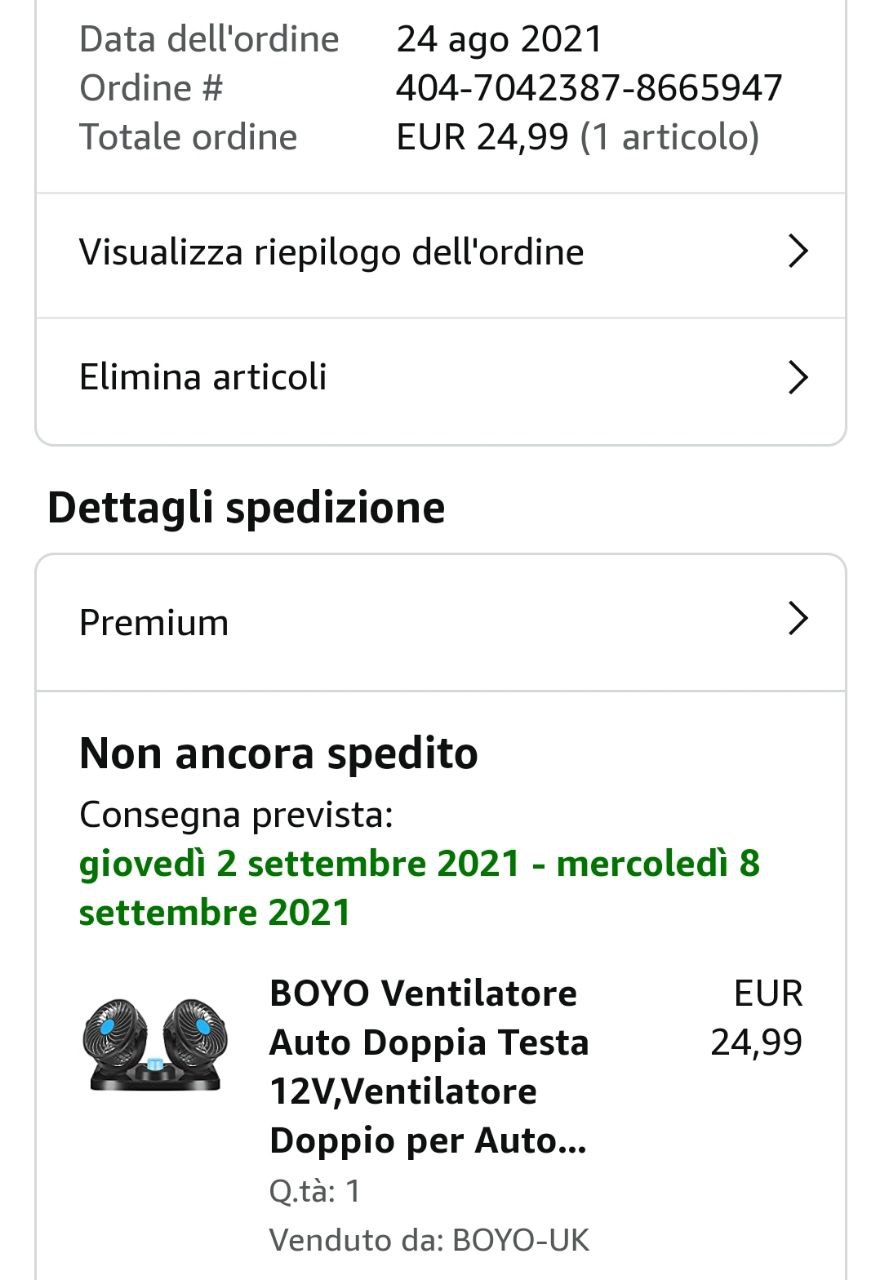This screenshot has width=882, height=1280.
Task: Open the Premium shipping details row
Action: (x=440, y=622)
